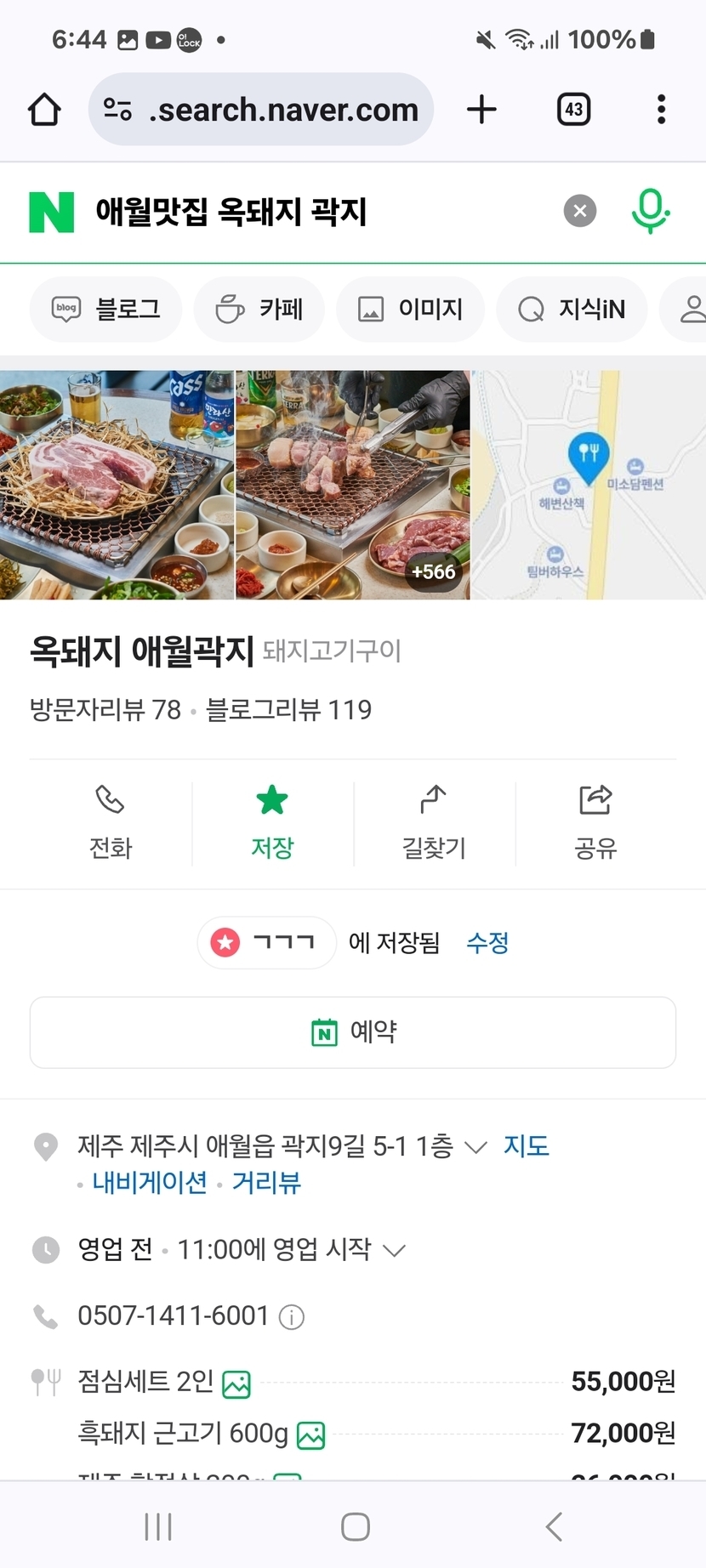706x1568 pixels.
Task: Switch to the 지식iN tab
Action: tap(572, 310)
